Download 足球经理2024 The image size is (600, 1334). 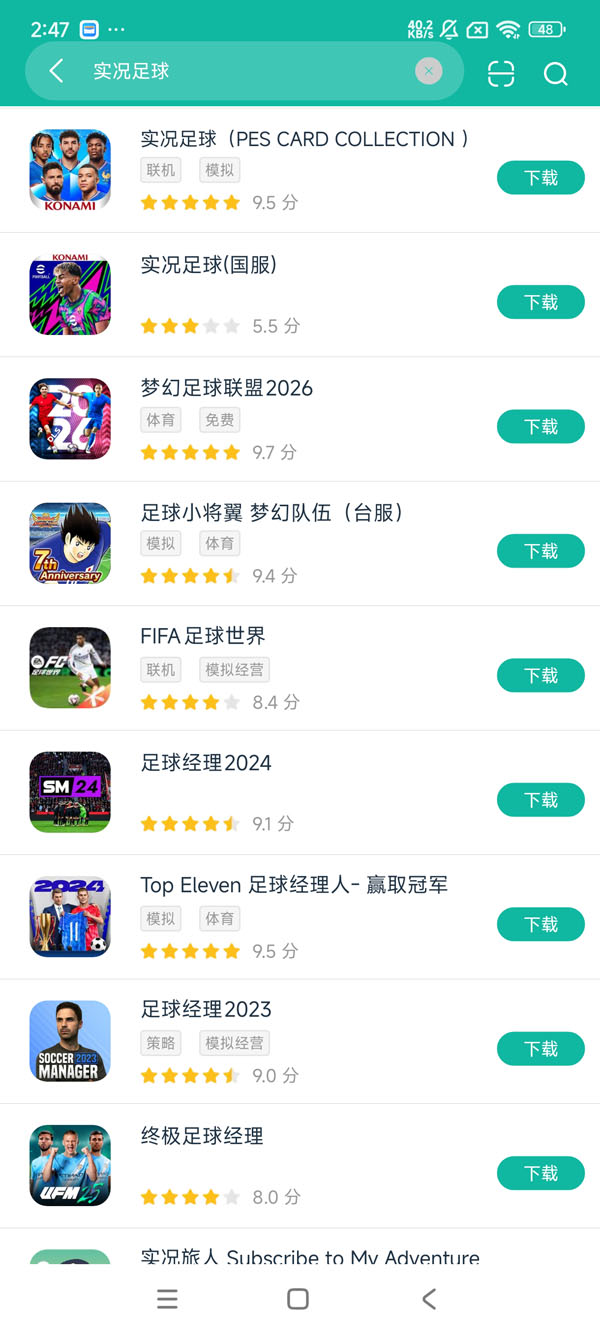tap(540, 800)
